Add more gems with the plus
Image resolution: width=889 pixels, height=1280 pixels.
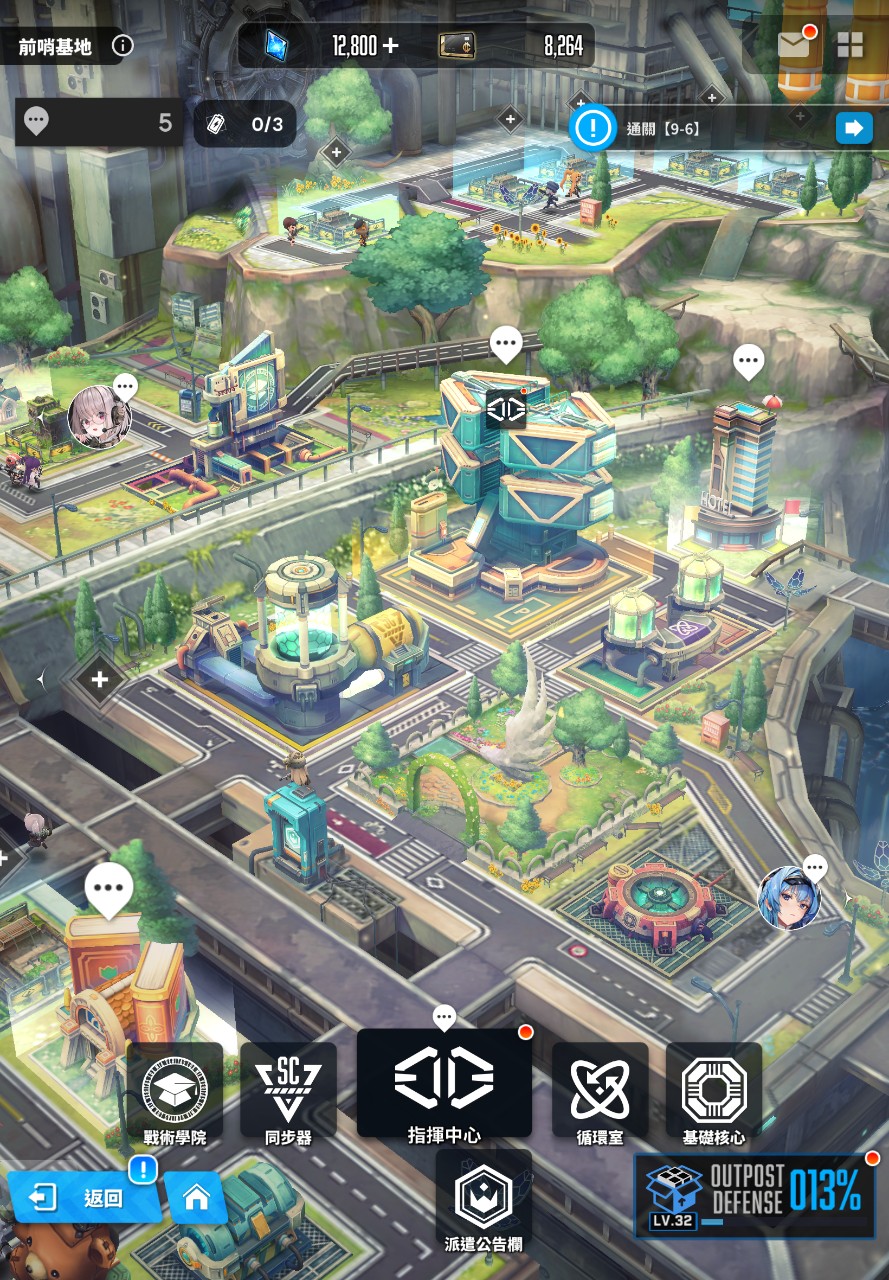pos(390,46)
